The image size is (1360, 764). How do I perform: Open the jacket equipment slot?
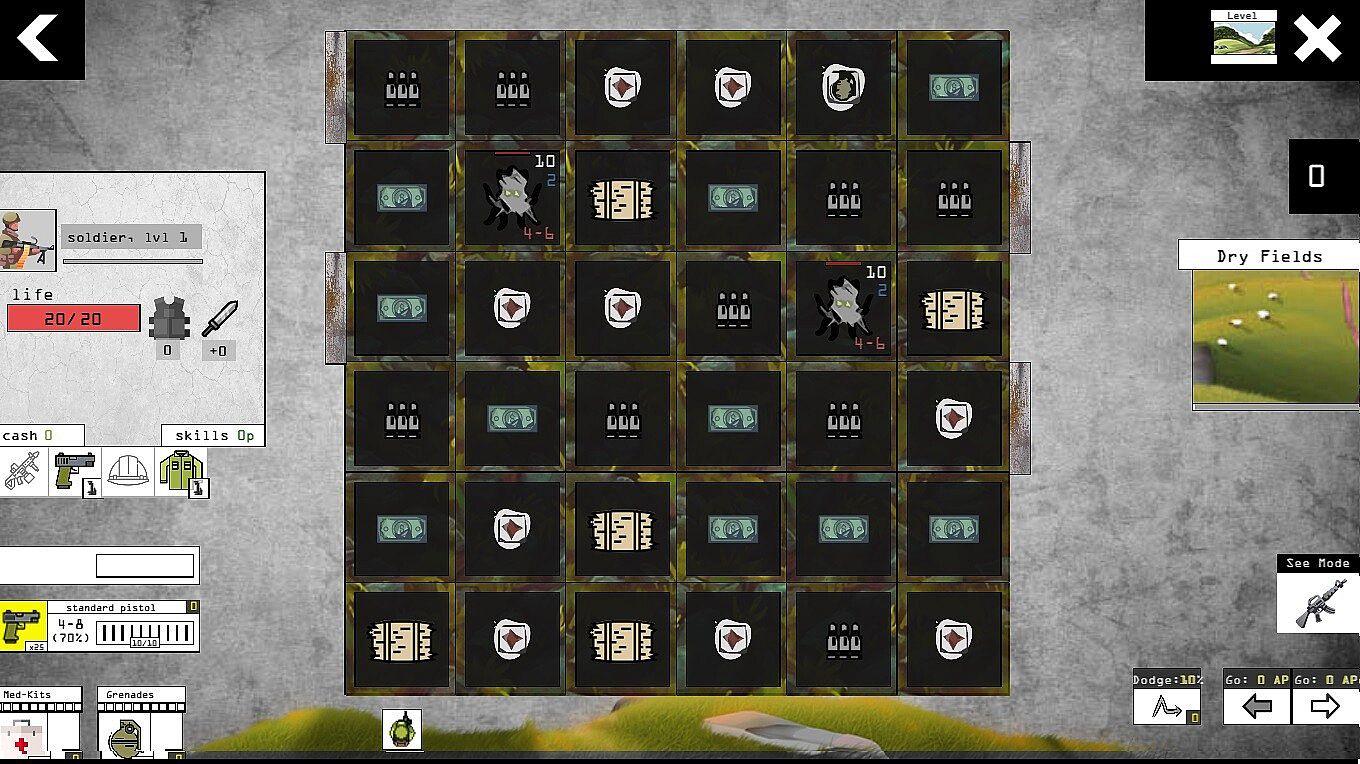[x=181, y=472]
